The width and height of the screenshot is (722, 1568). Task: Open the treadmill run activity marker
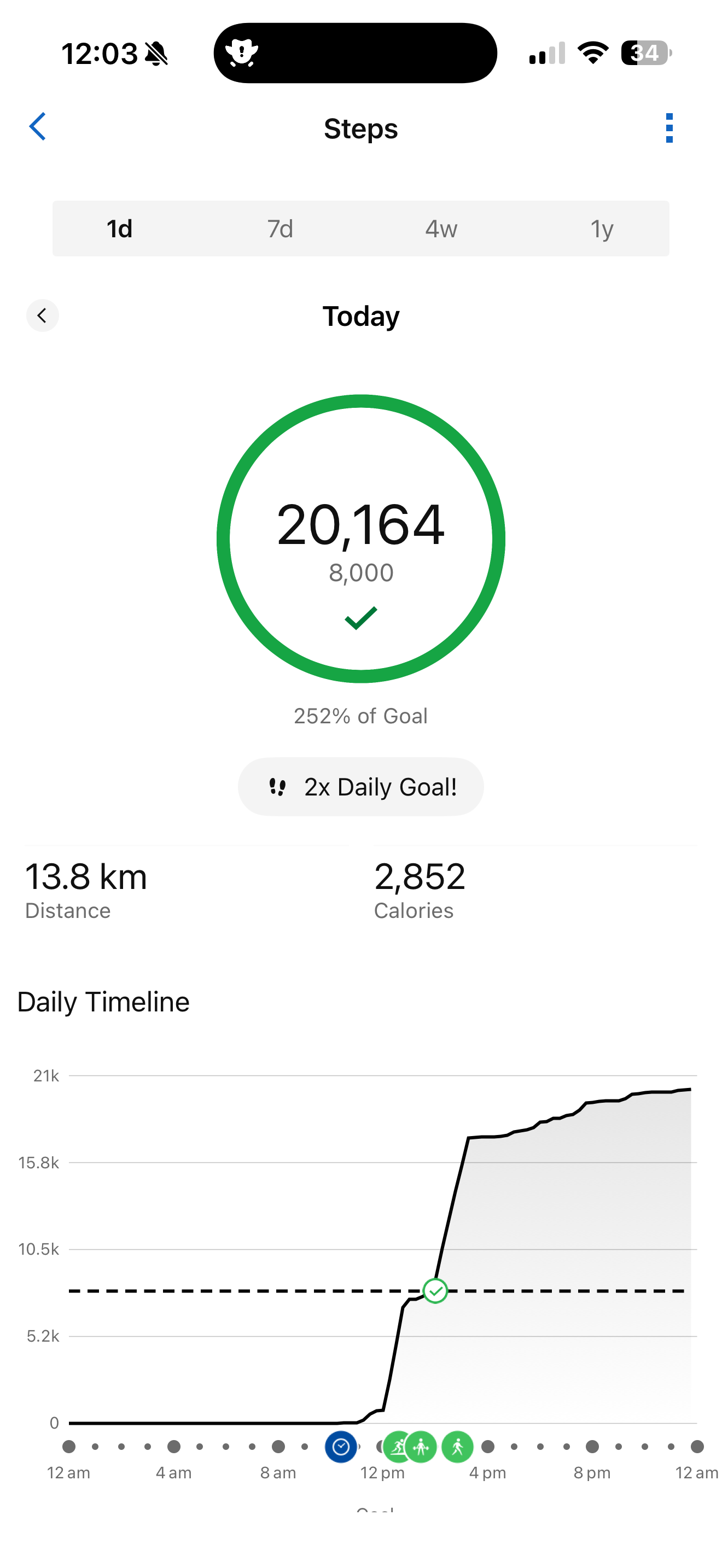click(397, 1446)
